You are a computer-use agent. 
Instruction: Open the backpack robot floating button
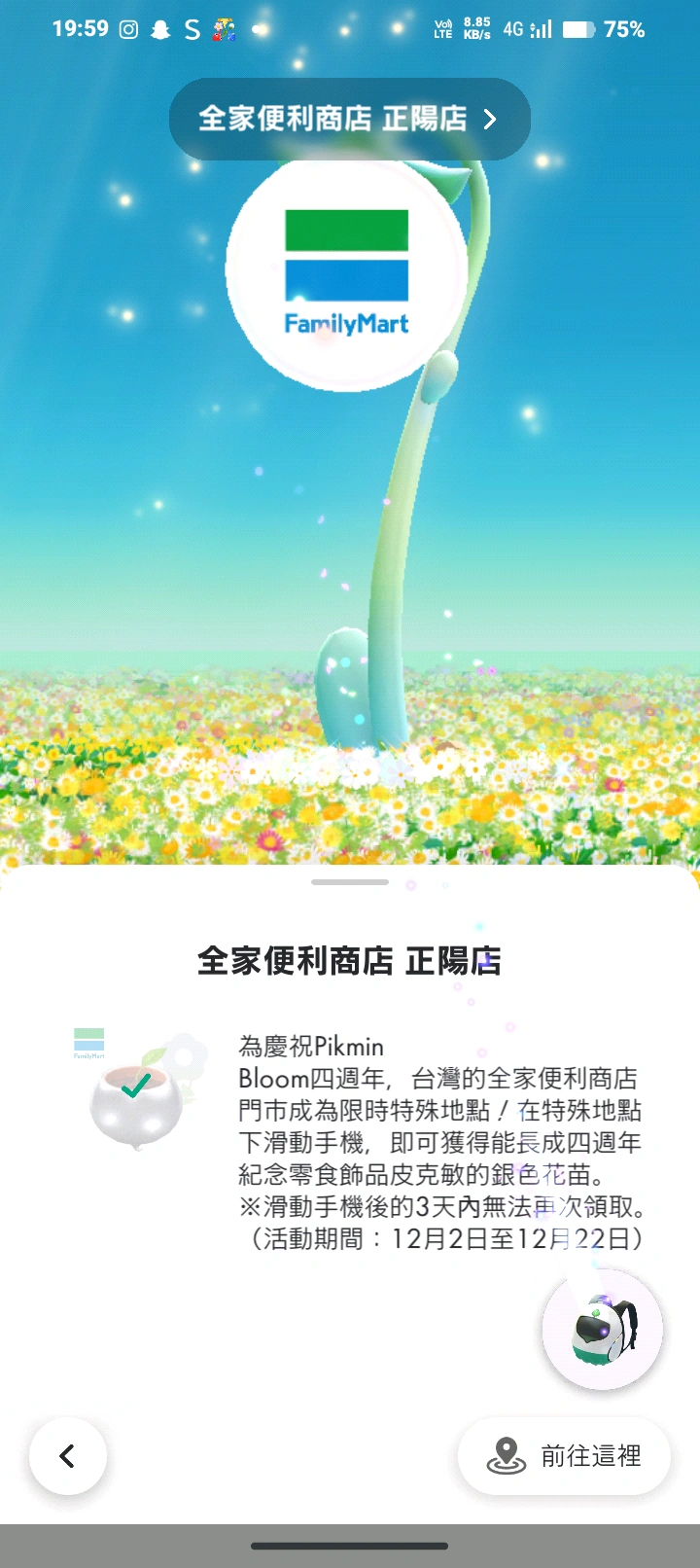(x=603, y=1329)
